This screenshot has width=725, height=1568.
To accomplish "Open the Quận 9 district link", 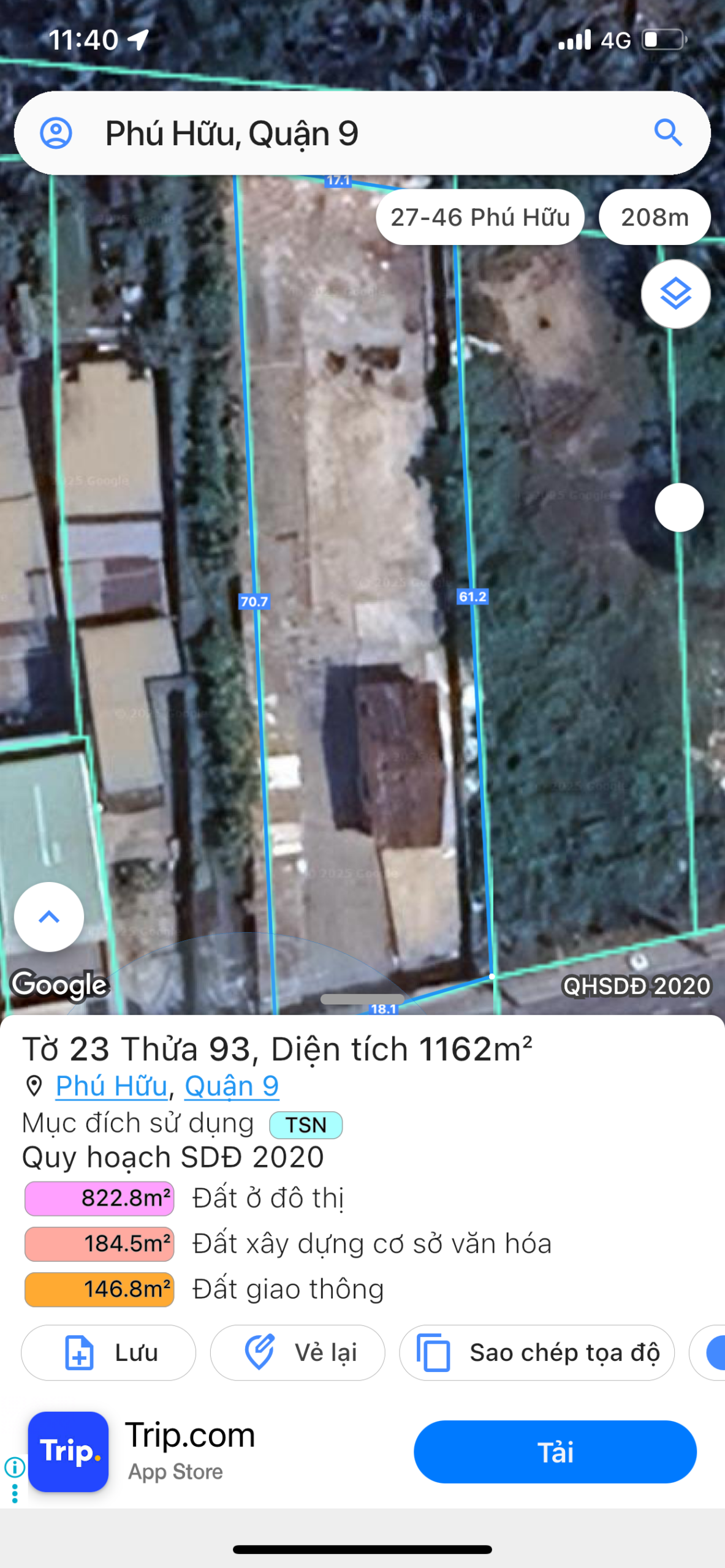I will tap(232, 1086).
